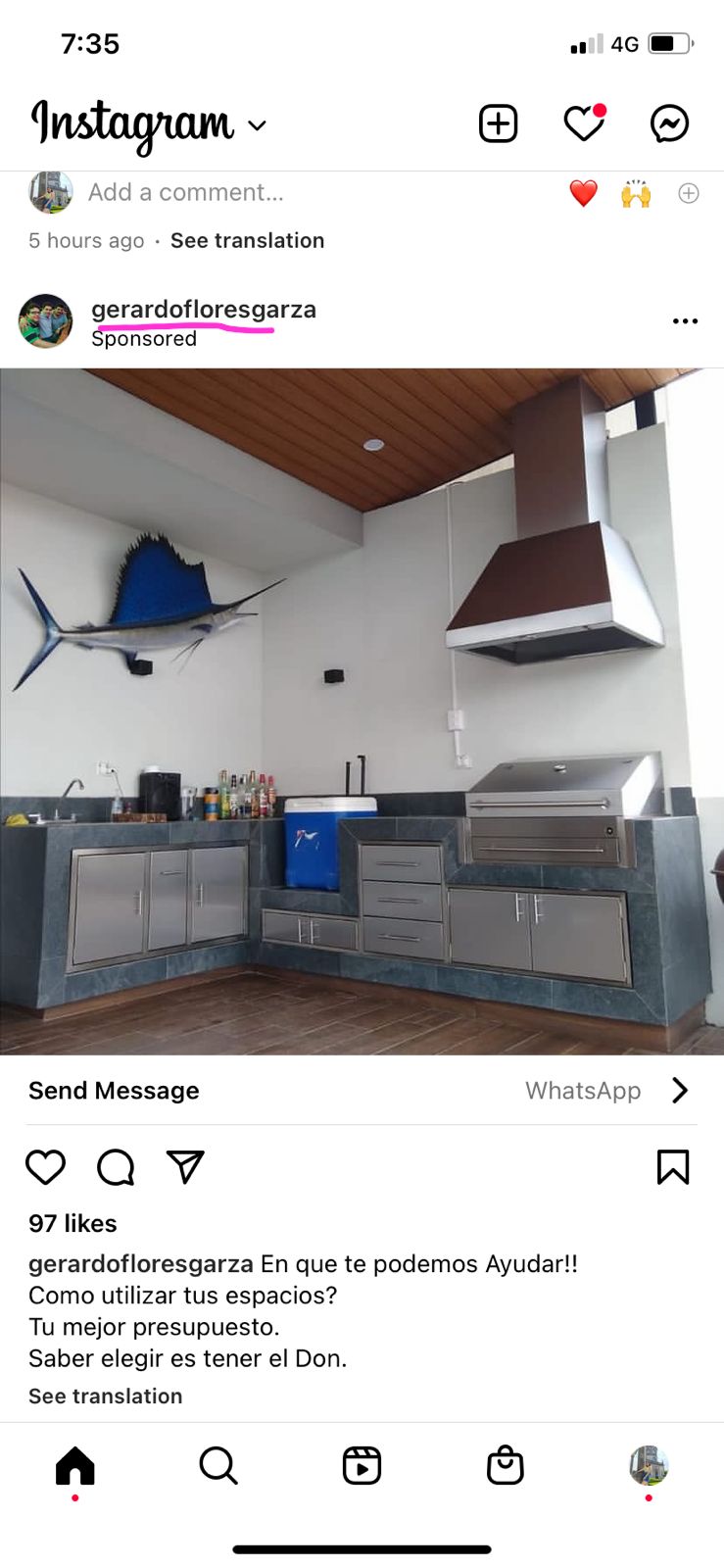Switch to the Reels tab
The height and width of the screenshot is (1568, 724).
point(362,1466)
